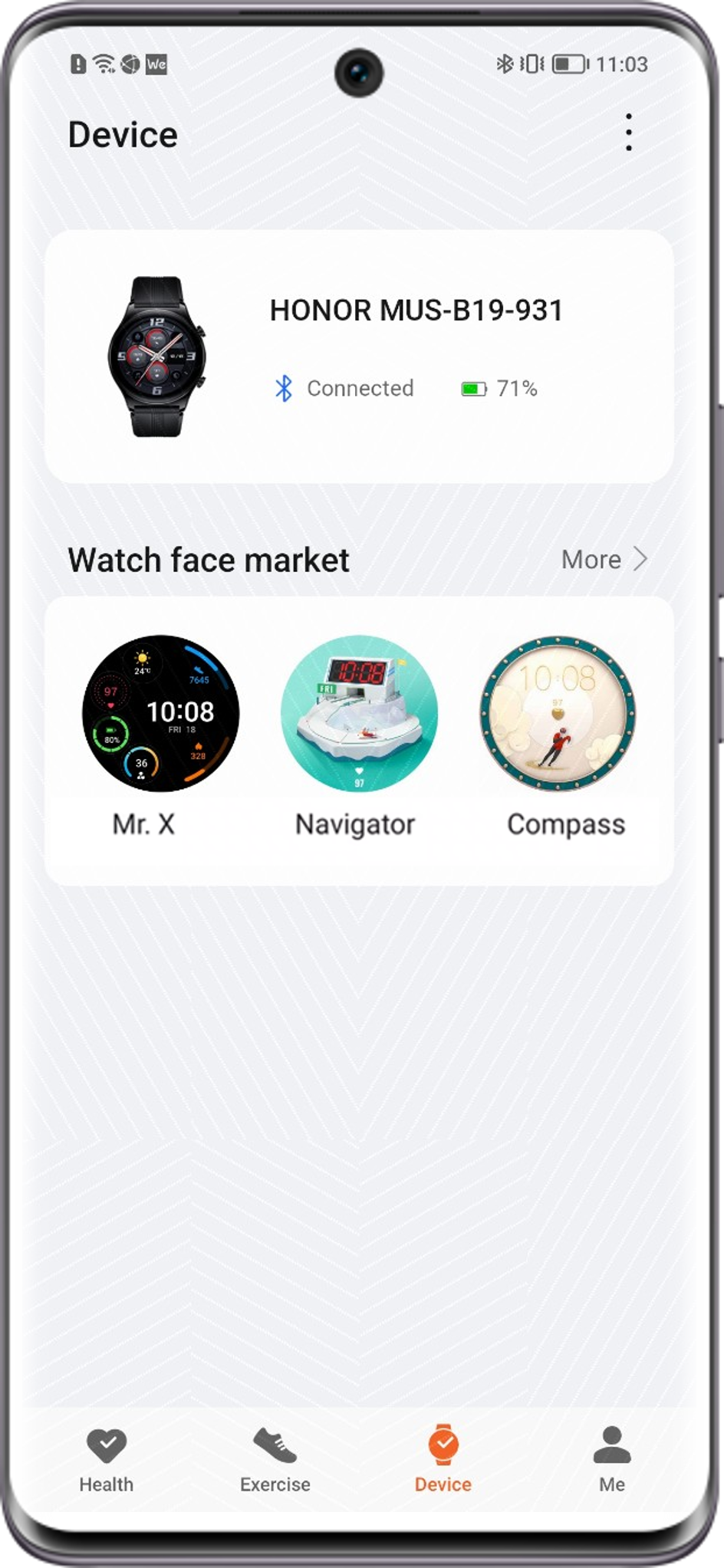Tap the Device tab
This screenshot has width=724, height=1568.
click(x=443, y=1461)
